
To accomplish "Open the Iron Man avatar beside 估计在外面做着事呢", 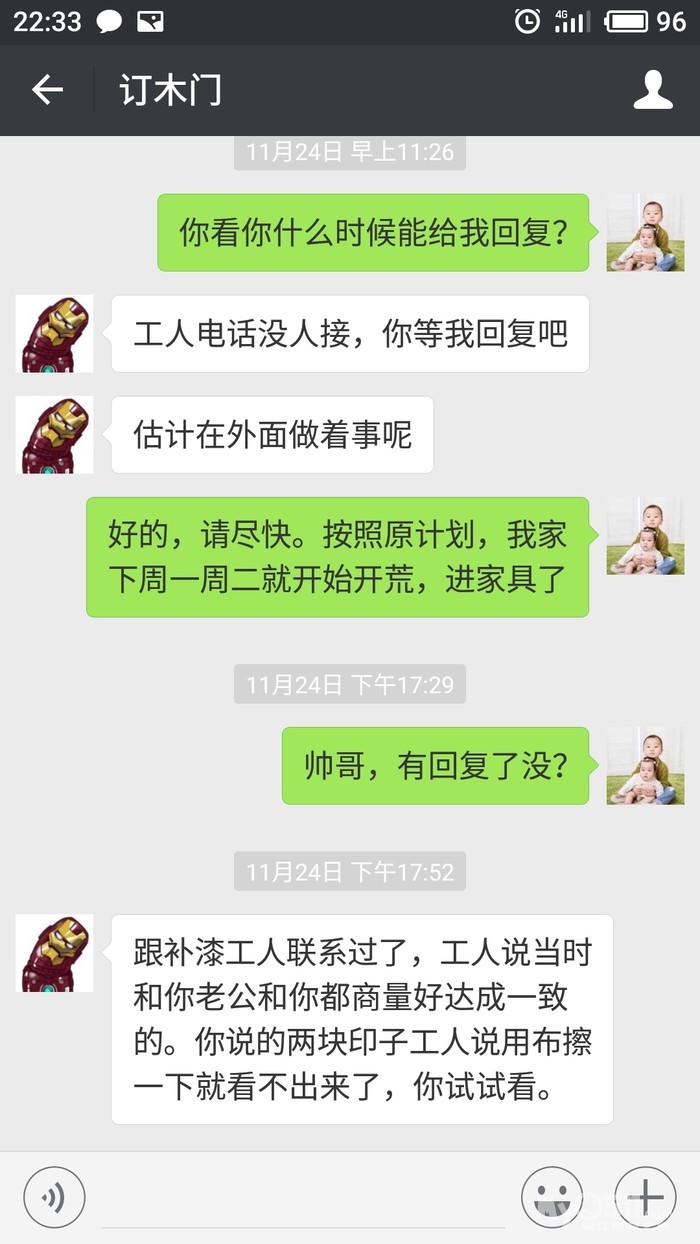I will (x=55, y=434).
